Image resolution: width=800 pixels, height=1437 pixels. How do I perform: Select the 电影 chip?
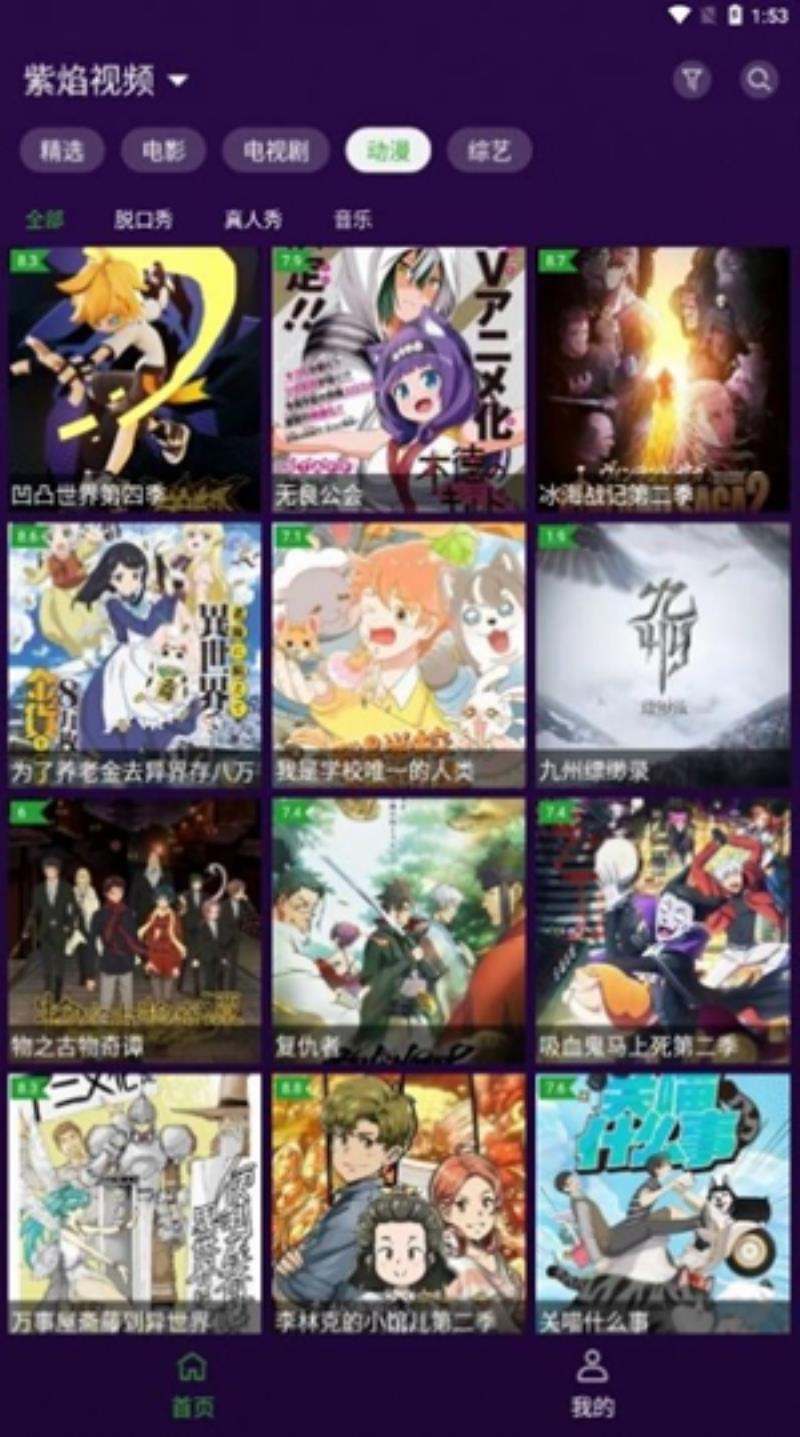tap(164, 151)
